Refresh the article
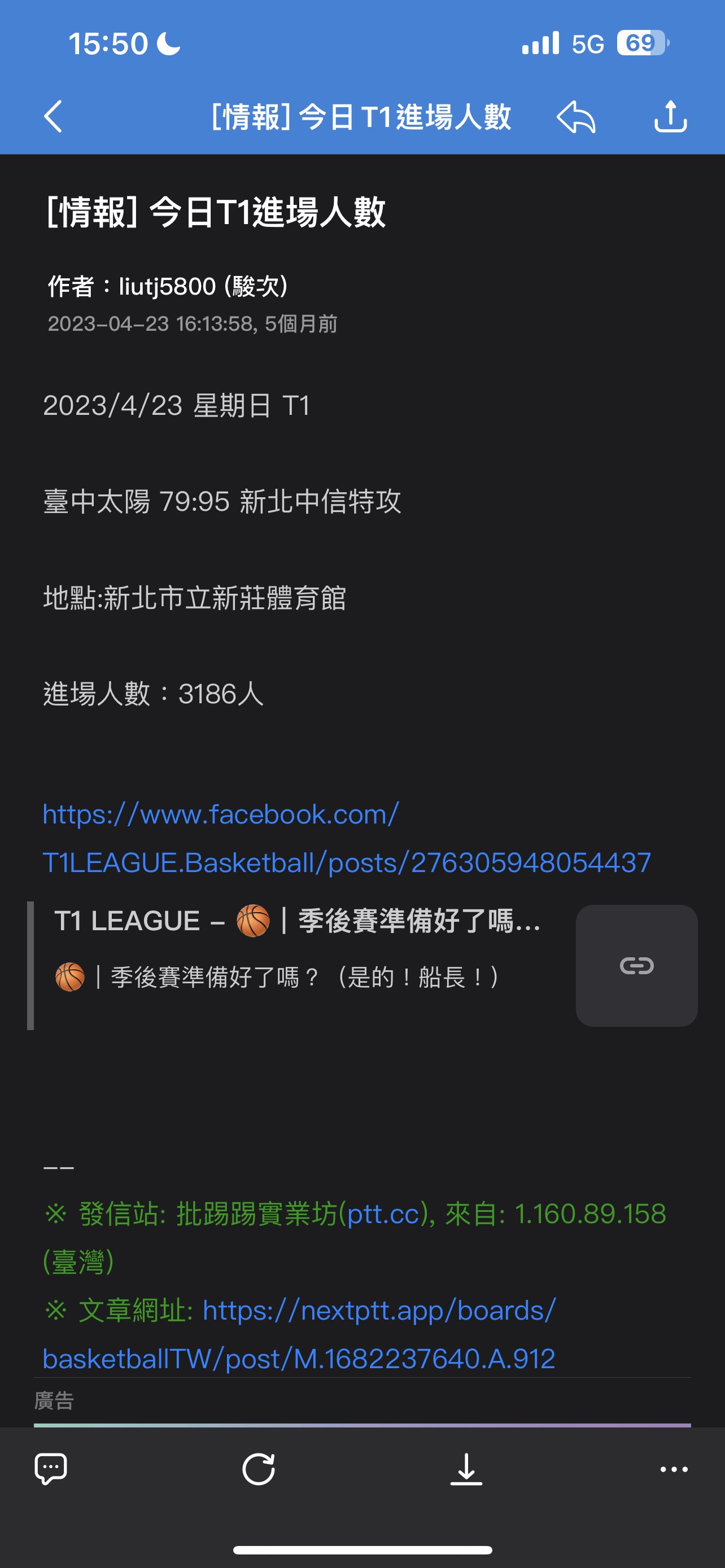The image size is (725, 1568). click(x=258, y=1469)
